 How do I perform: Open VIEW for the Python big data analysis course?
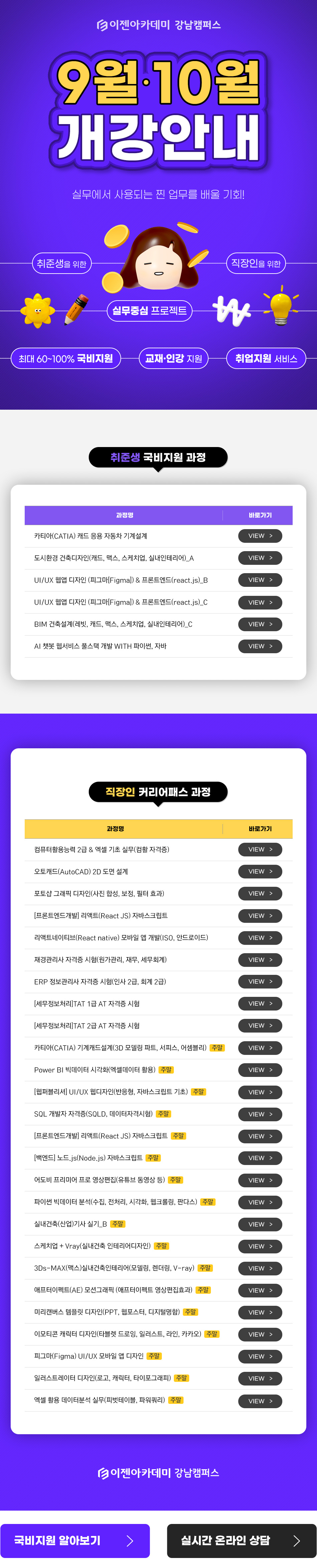point(260,1202)
